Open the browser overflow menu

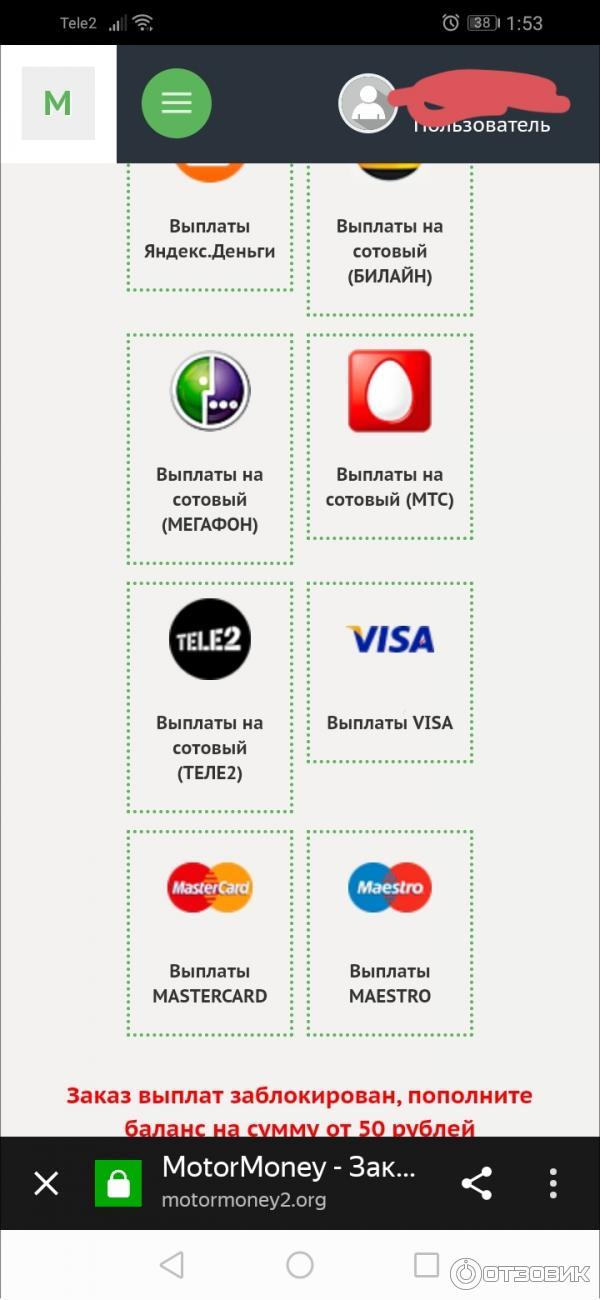pos(553,1184)
